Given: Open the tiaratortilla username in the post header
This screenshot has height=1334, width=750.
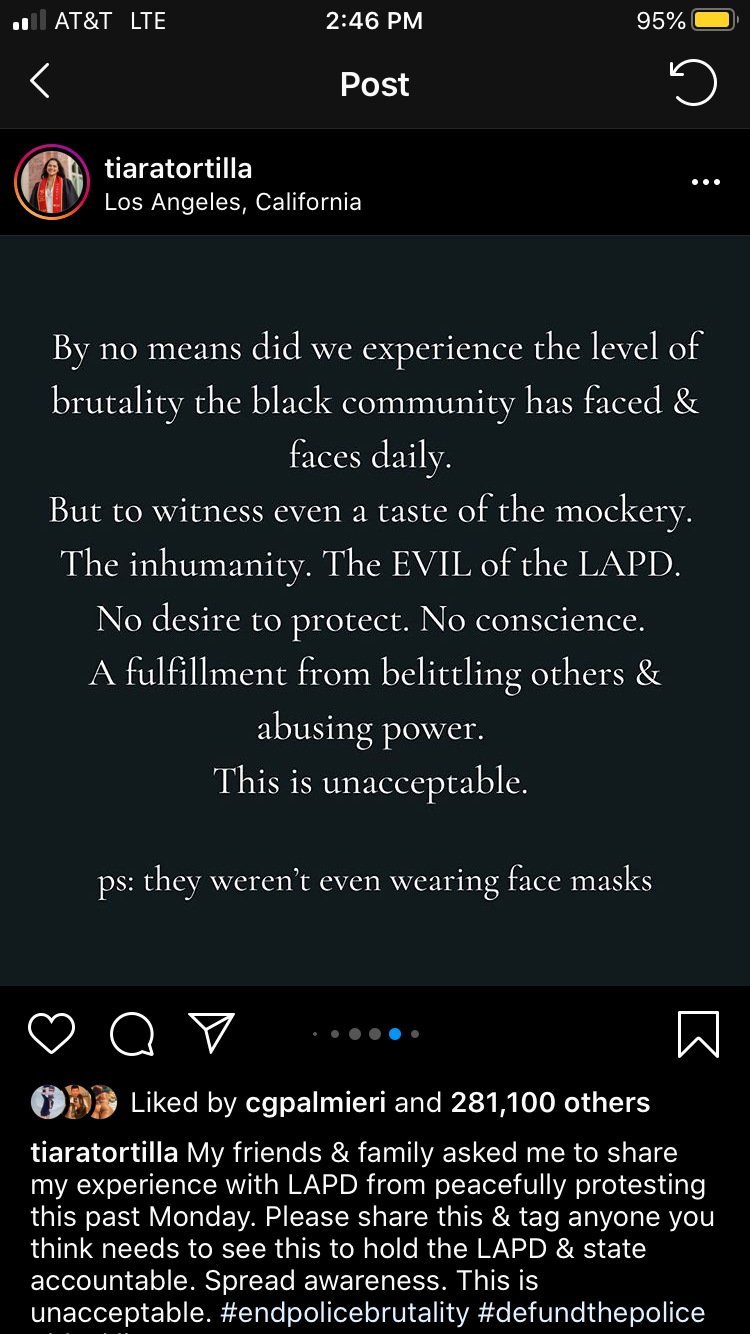Looking at the screenshot, I should 178,168.
